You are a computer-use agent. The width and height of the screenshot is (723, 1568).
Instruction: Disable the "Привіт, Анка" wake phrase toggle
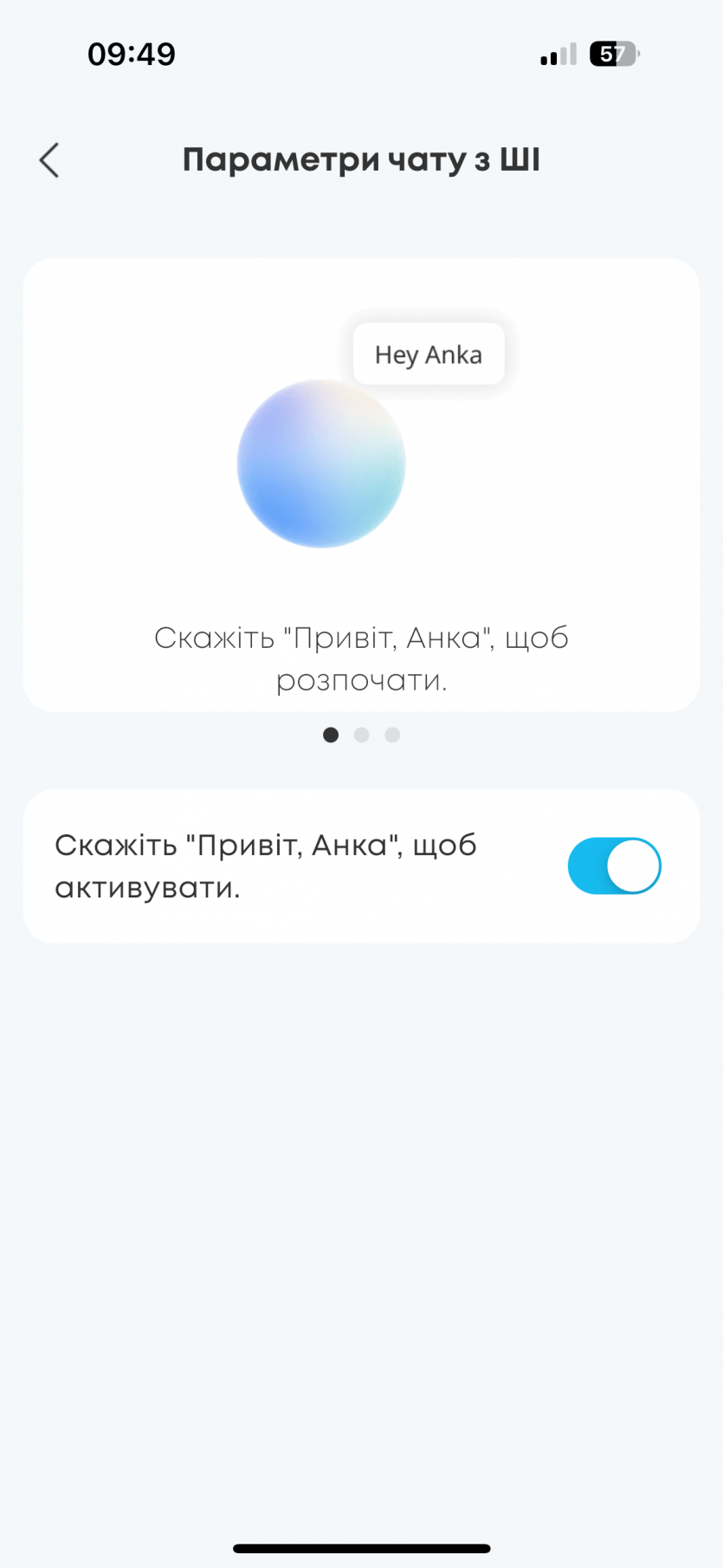[614, 865]
